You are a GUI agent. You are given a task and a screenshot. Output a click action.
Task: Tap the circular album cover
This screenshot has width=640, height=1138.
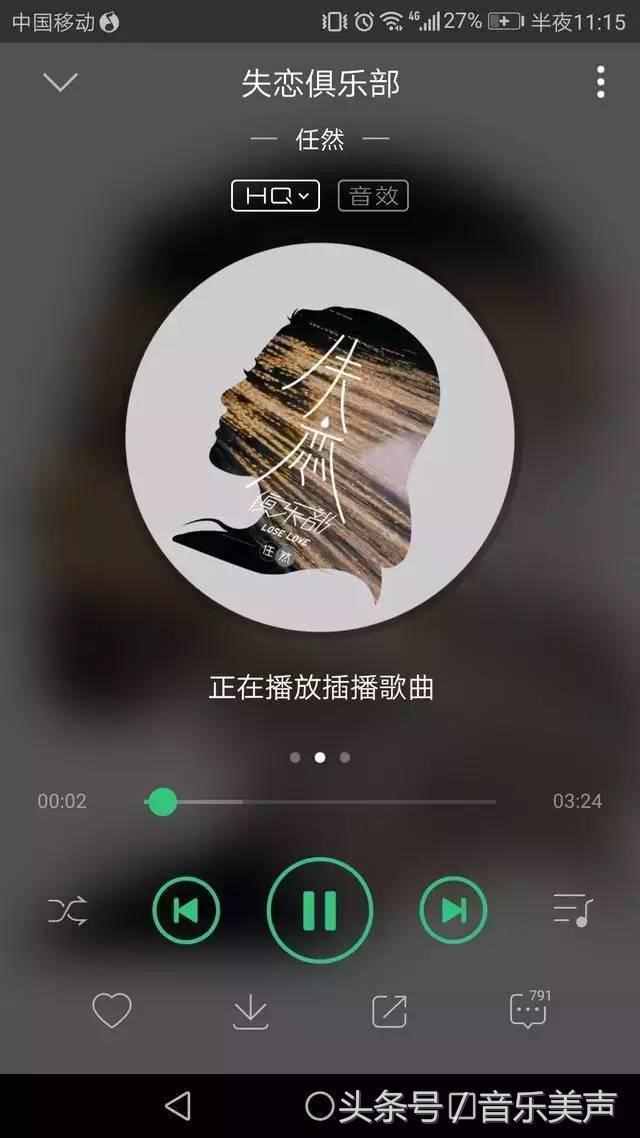[x=320, y=437]
